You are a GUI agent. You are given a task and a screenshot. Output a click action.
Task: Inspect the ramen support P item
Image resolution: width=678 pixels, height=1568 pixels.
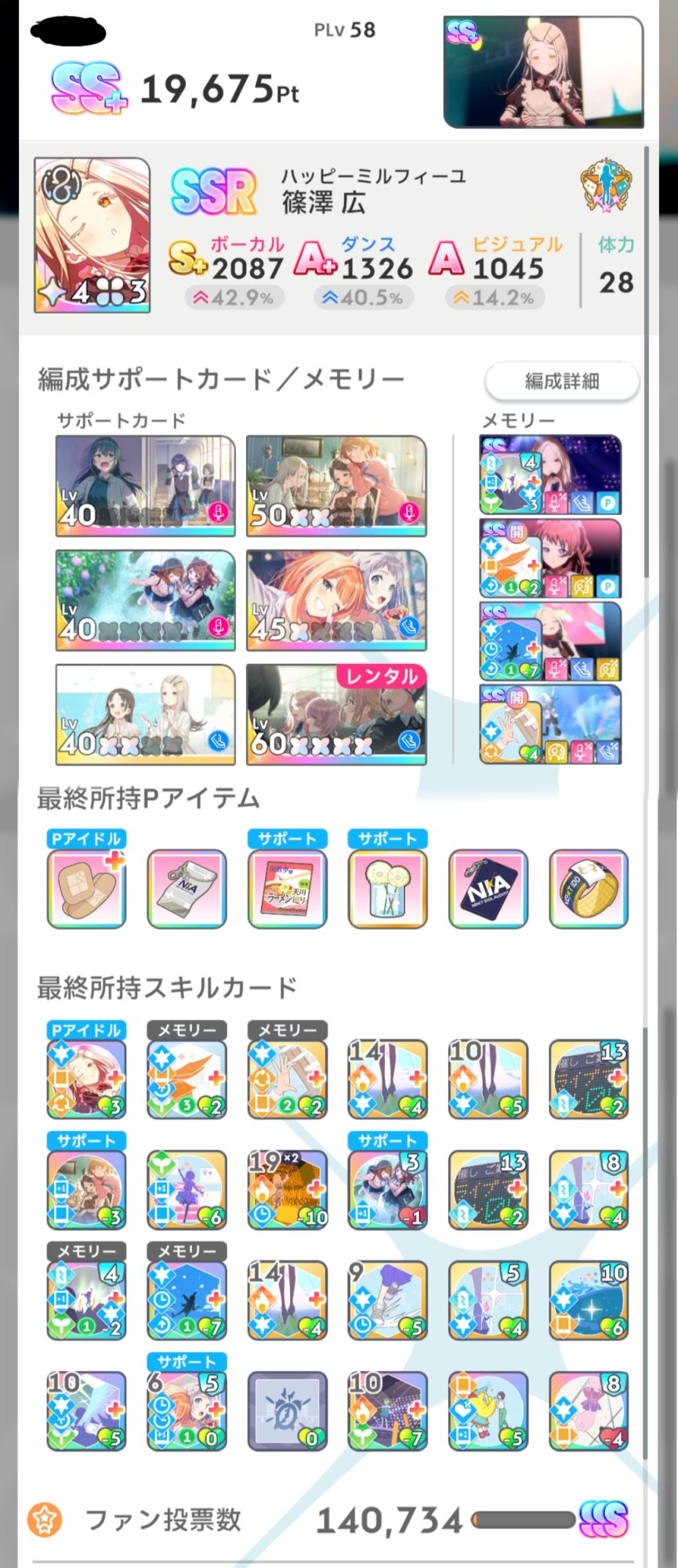click(287, 889)
